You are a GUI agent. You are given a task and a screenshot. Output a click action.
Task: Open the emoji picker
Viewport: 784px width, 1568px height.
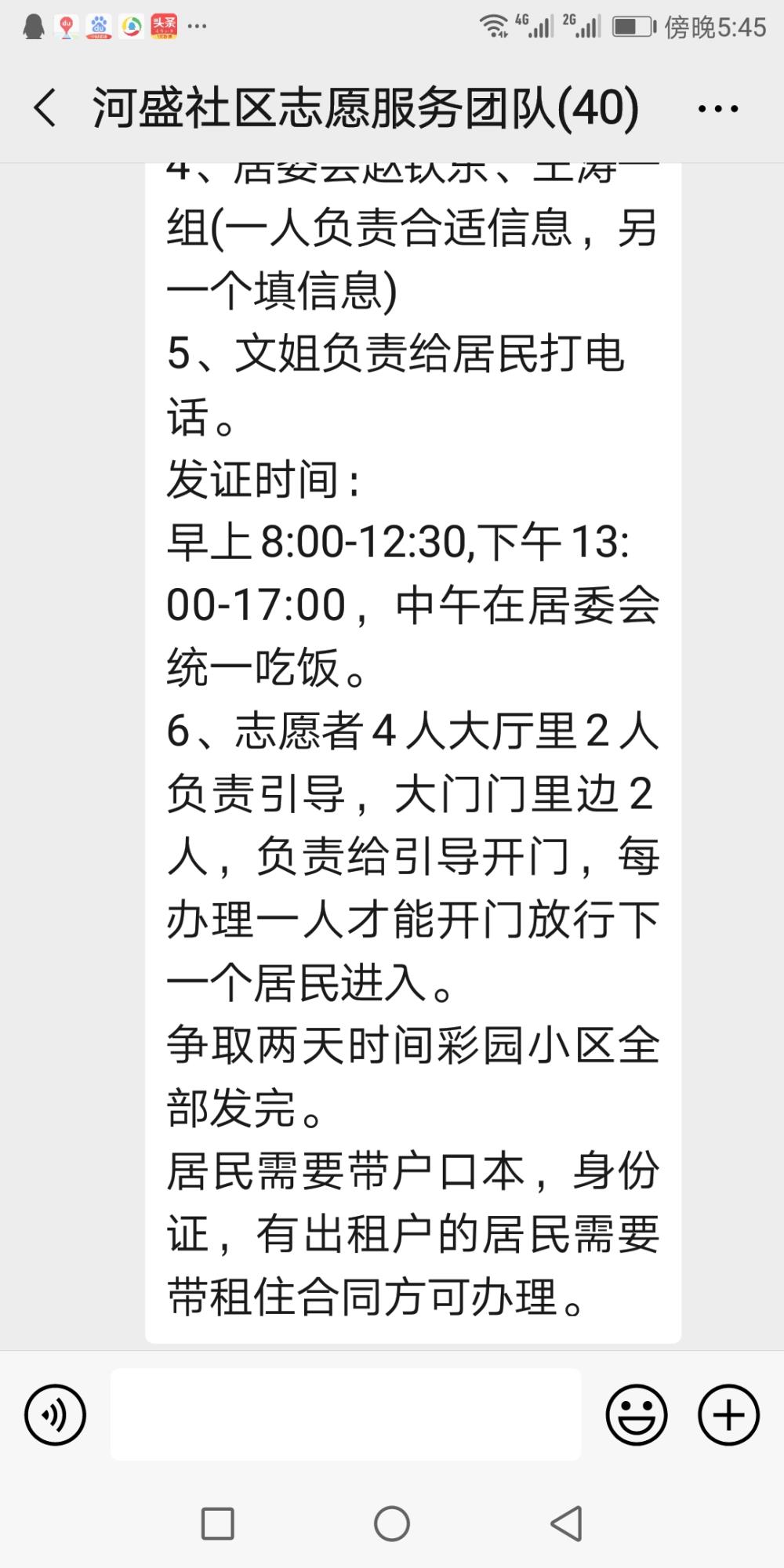coord(637,1414)
